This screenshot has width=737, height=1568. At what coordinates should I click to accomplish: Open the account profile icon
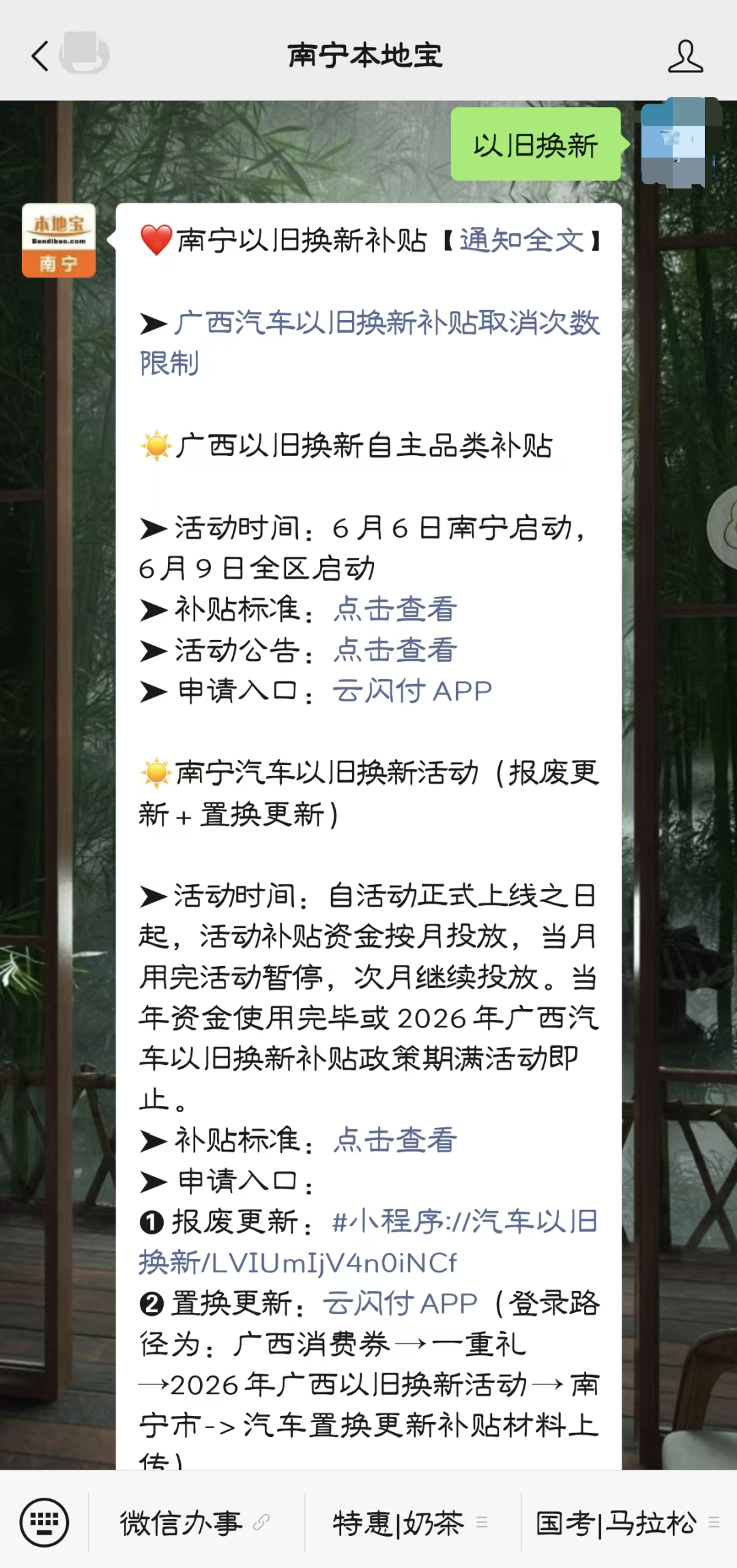(685, 56)
